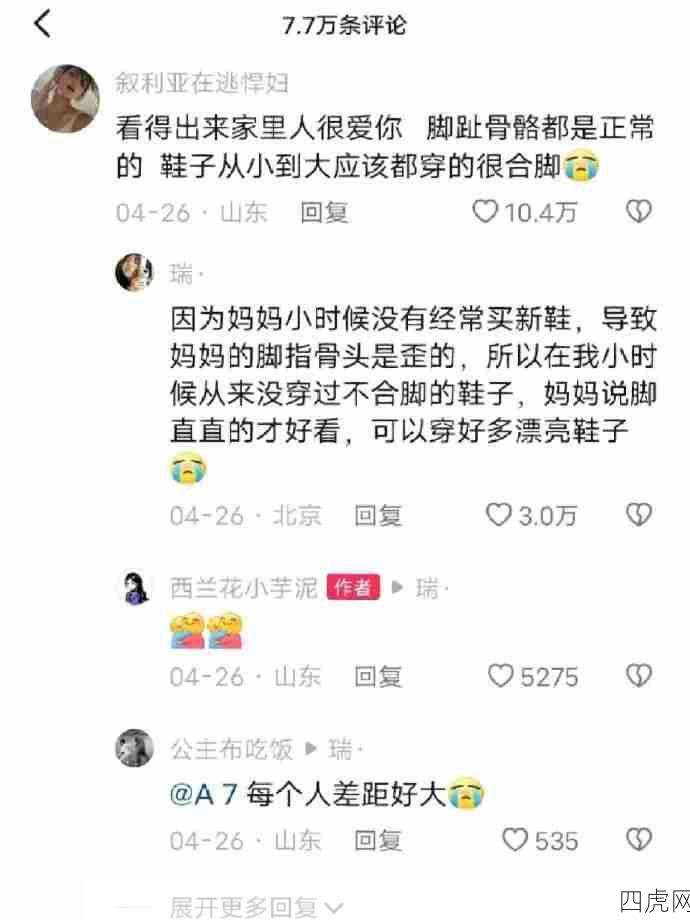Screen dimensions: 690x920
Task: Reply to 公主布吃饭's comment
Action: 379,839
